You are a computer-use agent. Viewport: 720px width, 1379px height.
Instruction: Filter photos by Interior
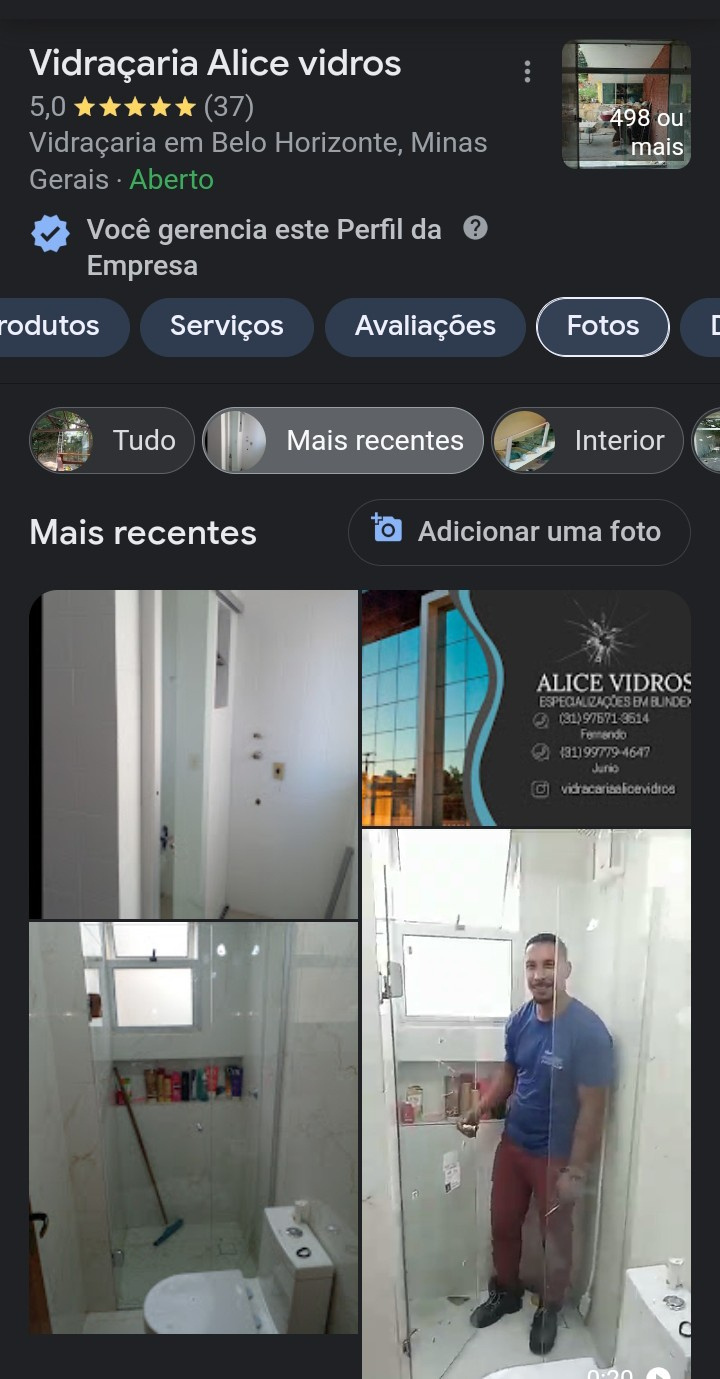[x=587, y=440]
